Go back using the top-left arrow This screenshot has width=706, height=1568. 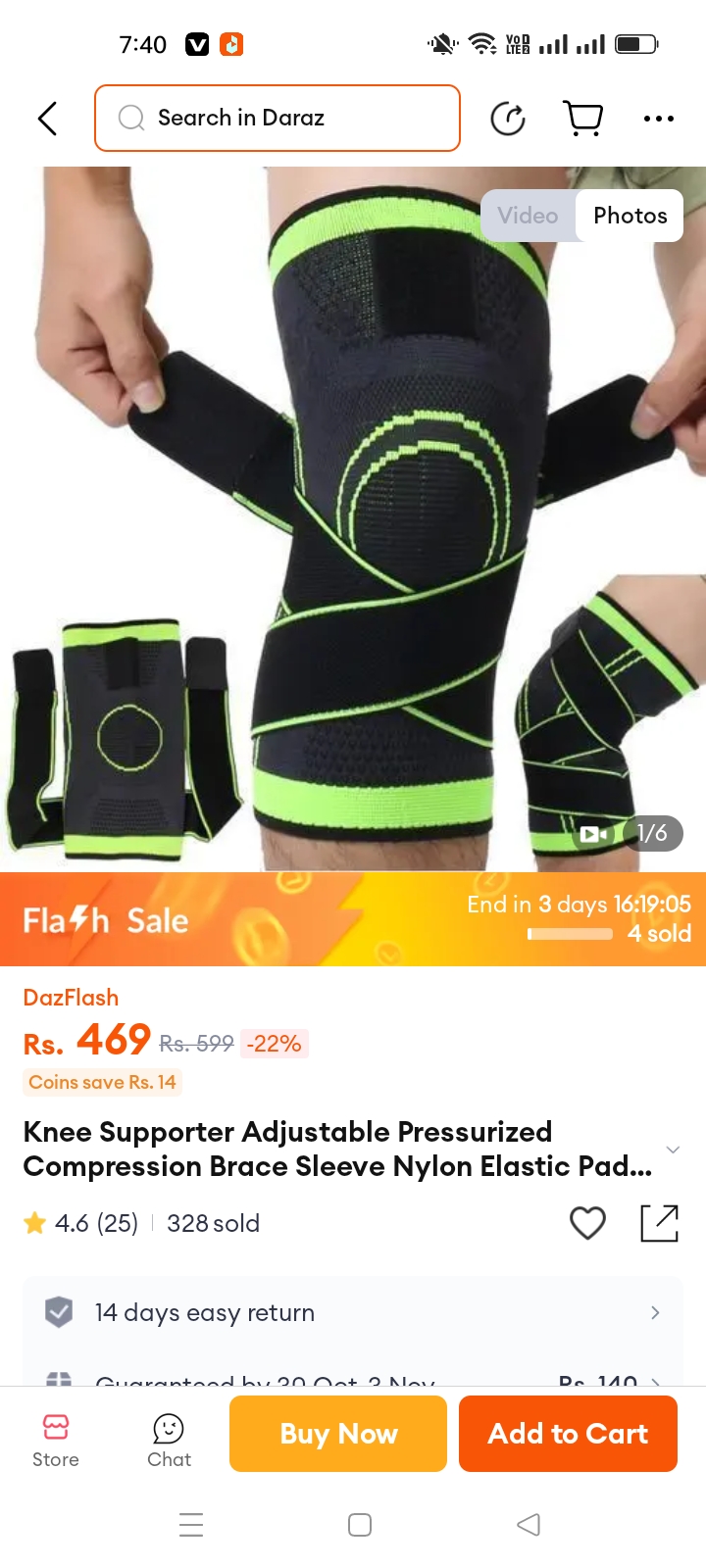[47, 119]
